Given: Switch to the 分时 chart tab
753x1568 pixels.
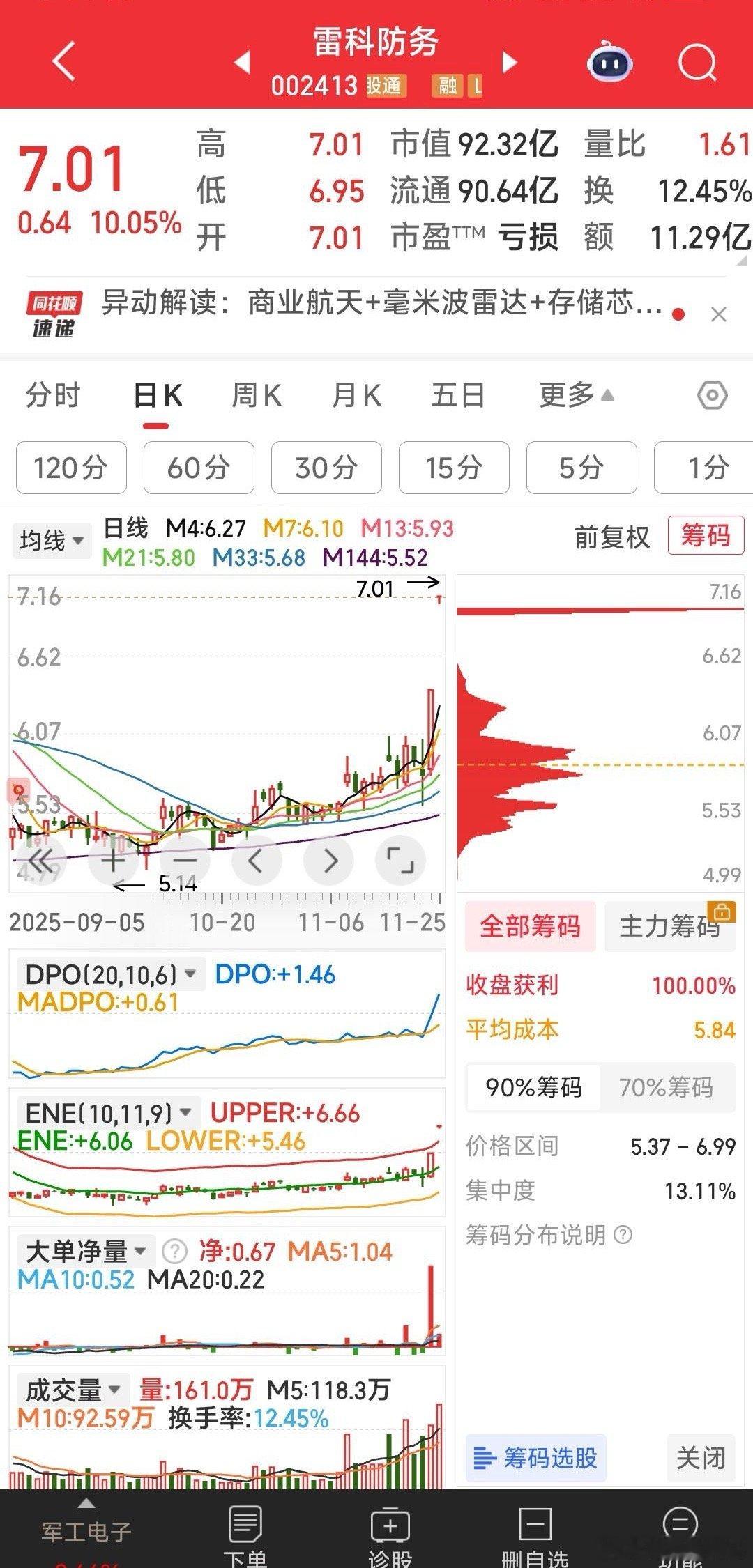Looking at the screenshot, I should coord(53,396).
